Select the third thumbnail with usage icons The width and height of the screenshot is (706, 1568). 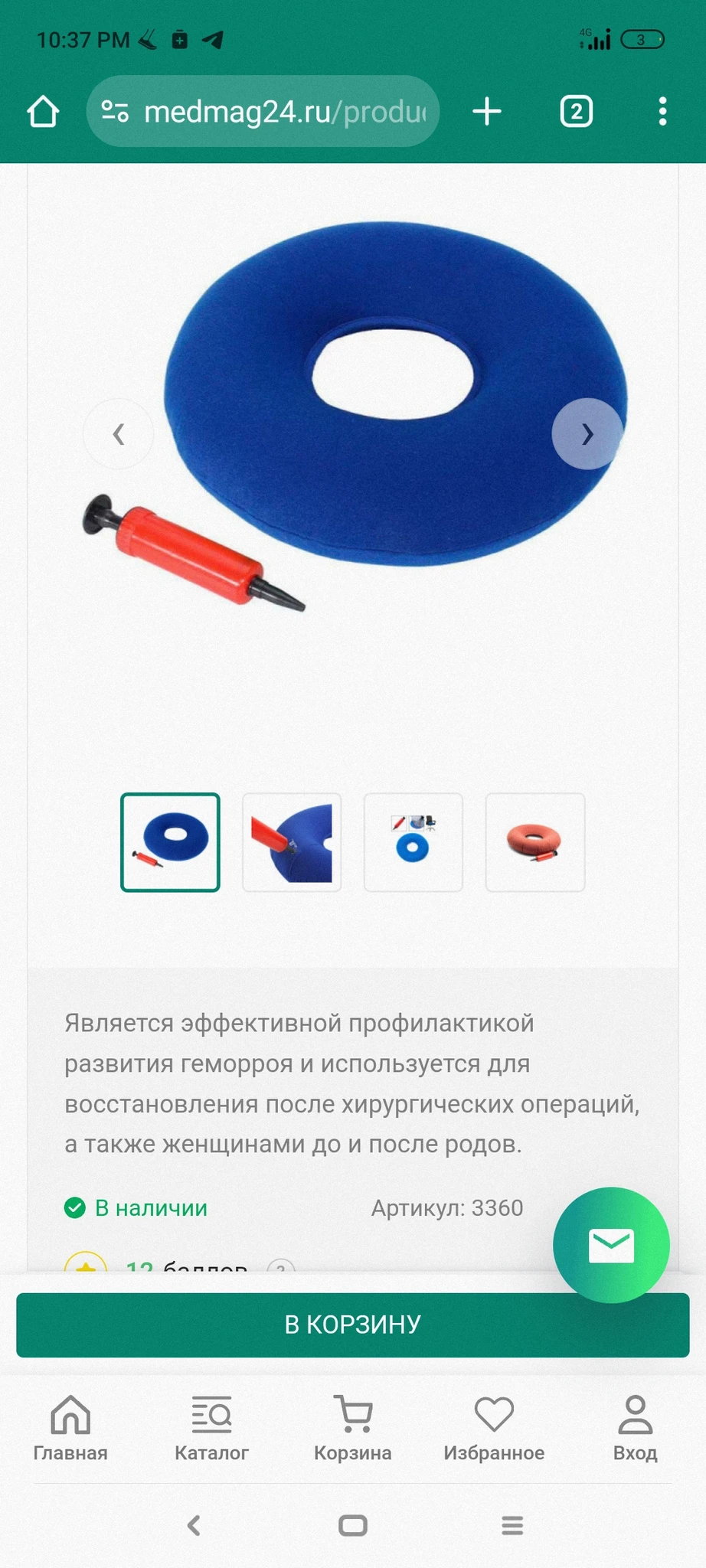[x=413, y=842]
